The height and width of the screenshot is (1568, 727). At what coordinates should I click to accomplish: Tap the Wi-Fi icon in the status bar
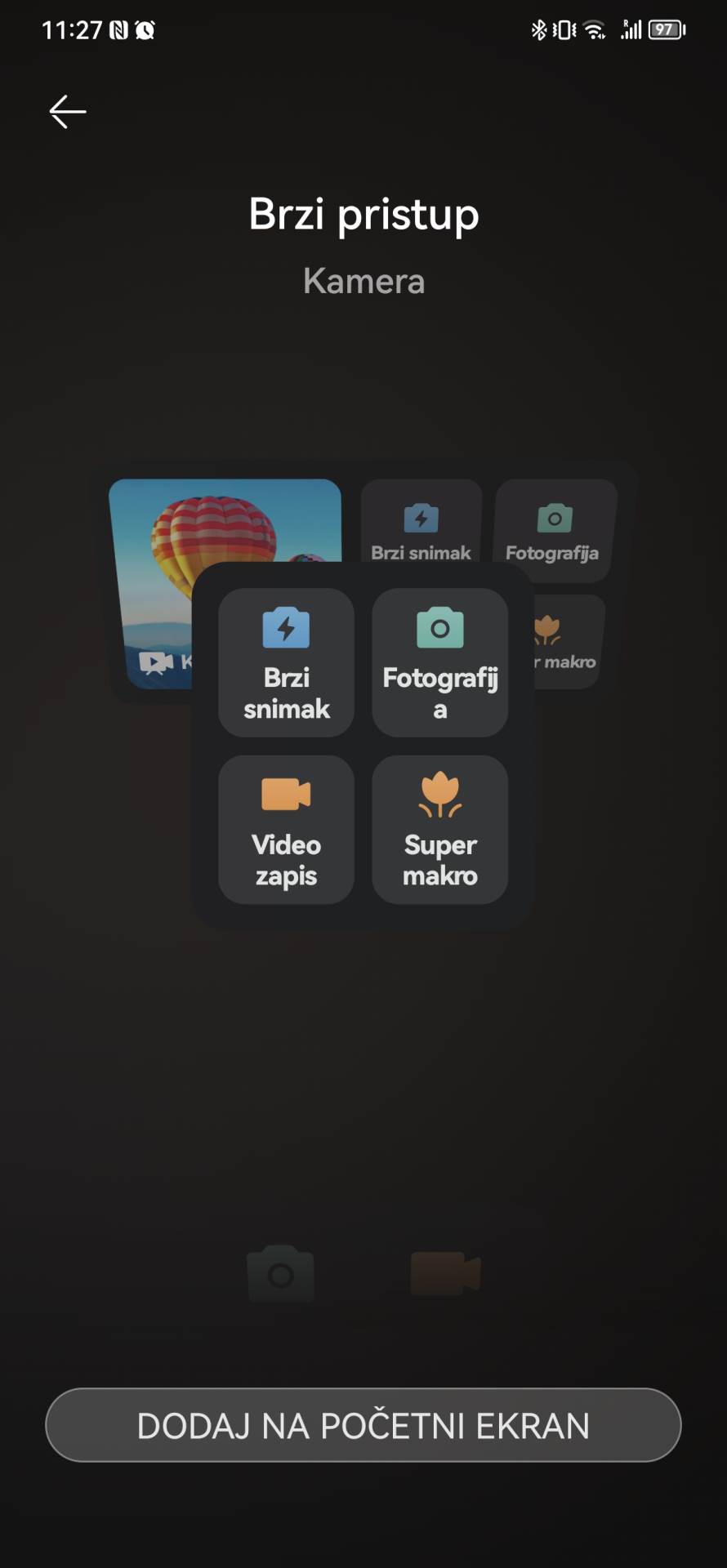[x=595, y=29]
